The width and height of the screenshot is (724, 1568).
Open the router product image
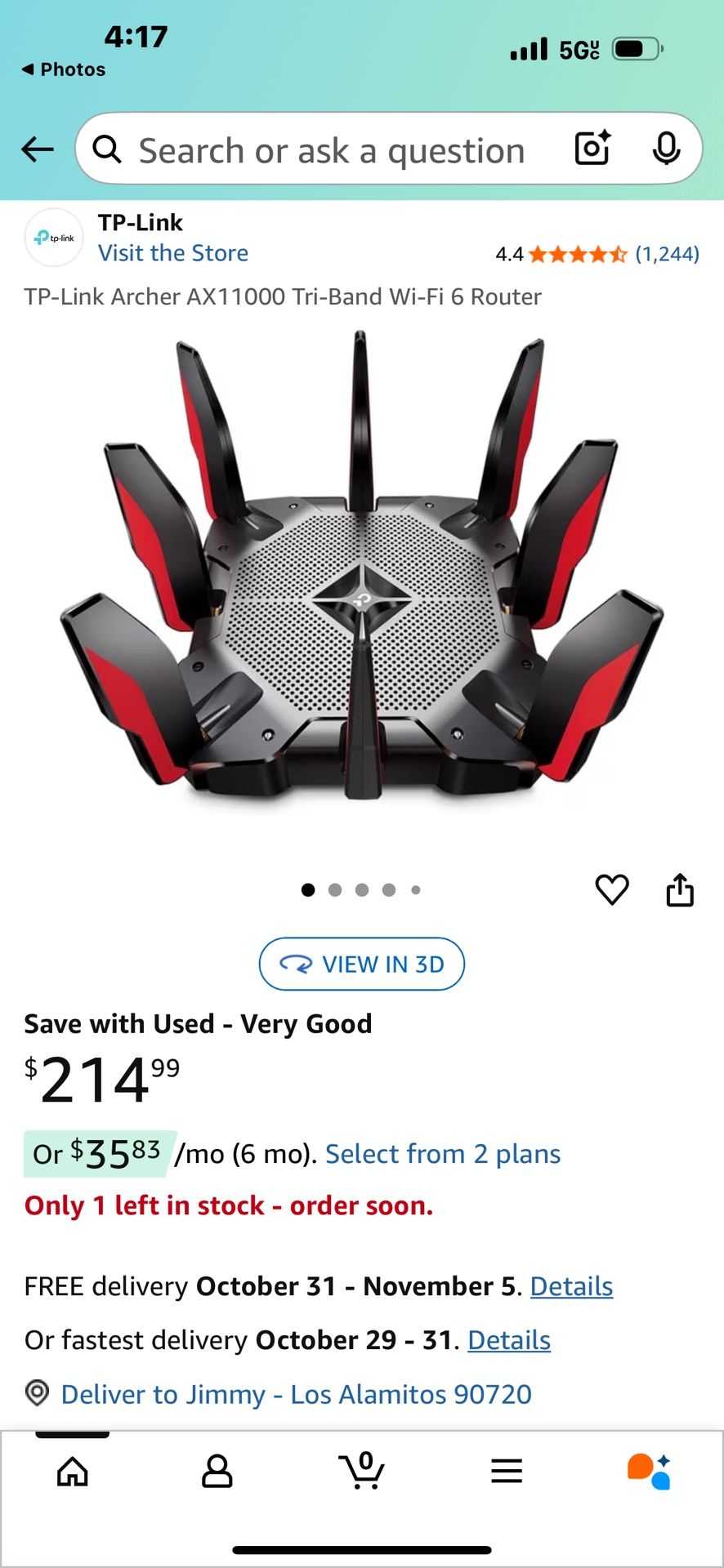coord(361,572)
